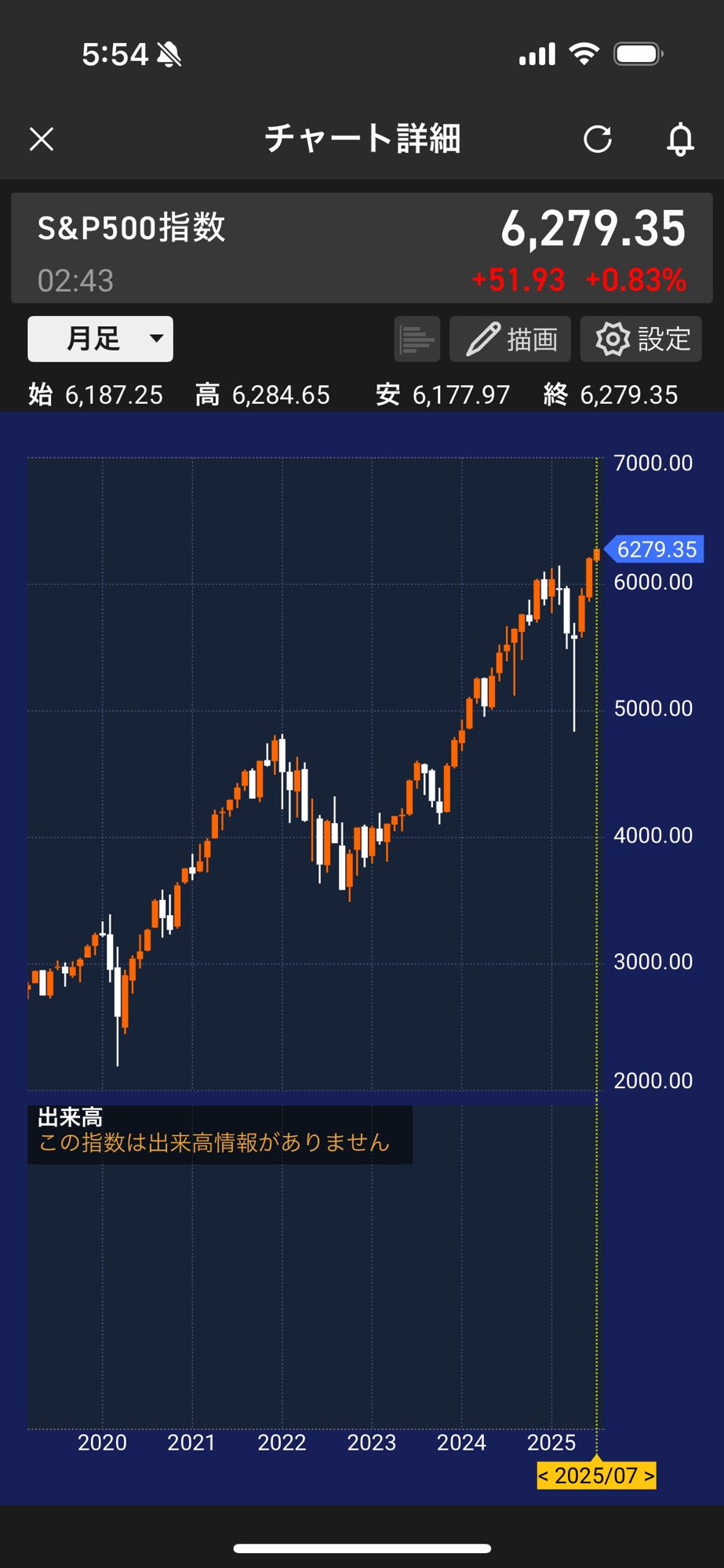This screenshot has width=724, height=1568.
Task: Open the 描画 drawing tool
Action: [511, 339]
